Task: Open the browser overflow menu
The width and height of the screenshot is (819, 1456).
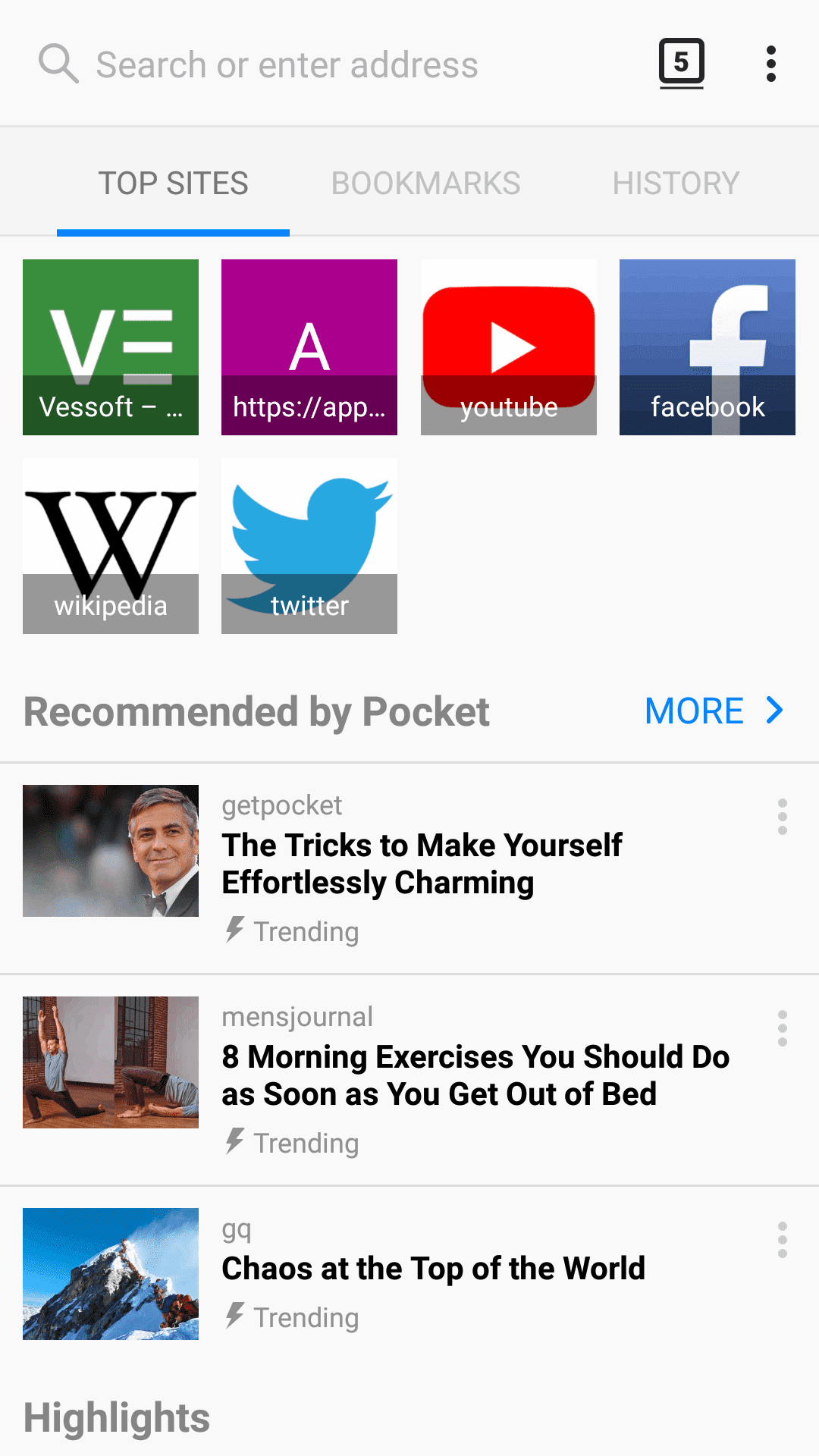Action: 771,64
